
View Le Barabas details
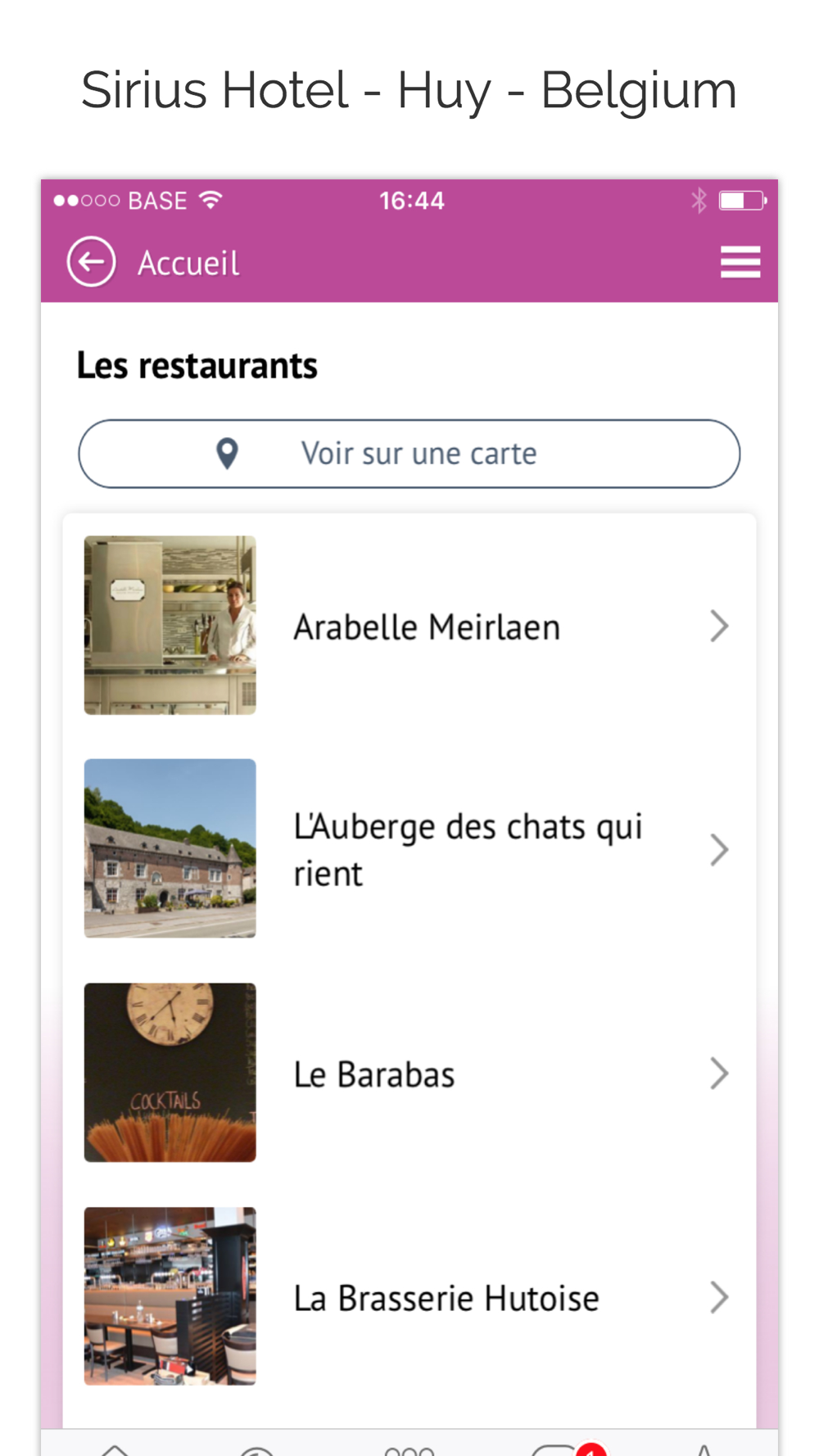click(x=409, y=1073)
